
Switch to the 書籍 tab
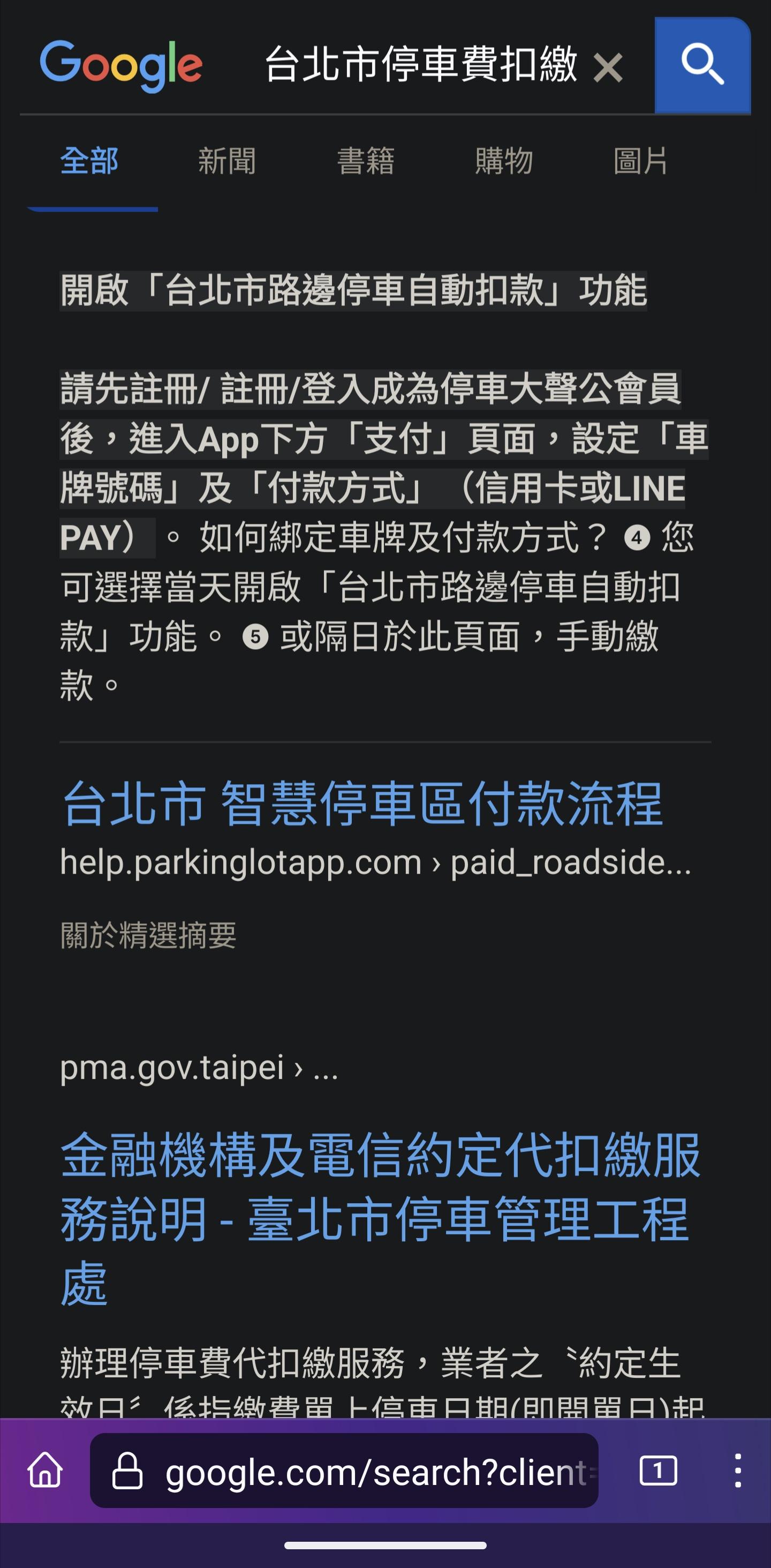366,161
